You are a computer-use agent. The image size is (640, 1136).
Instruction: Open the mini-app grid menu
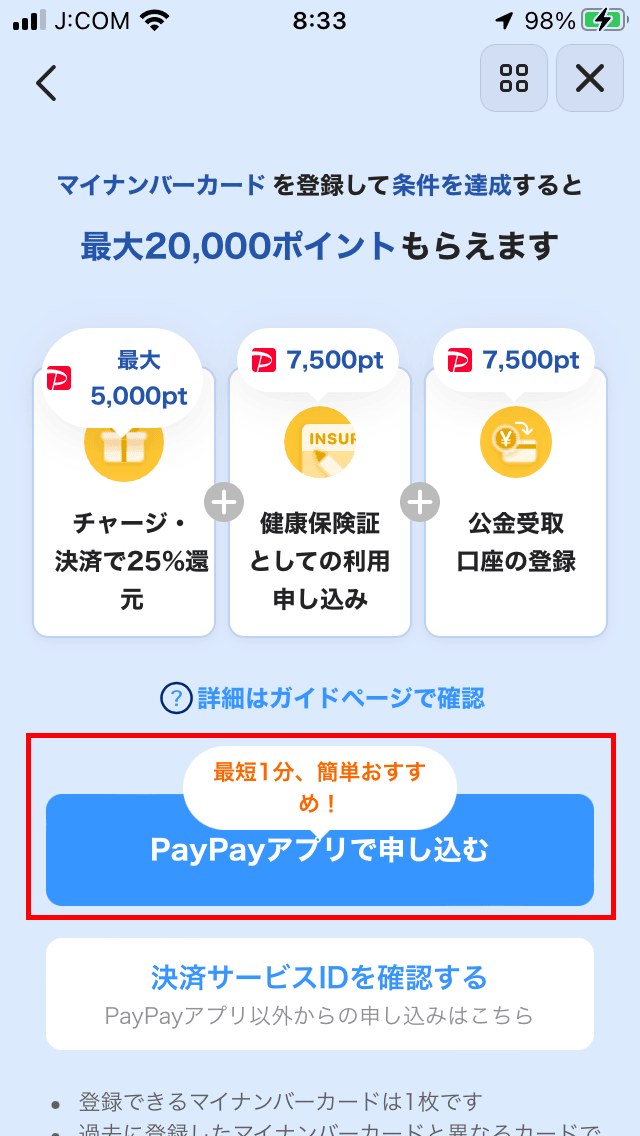tap(514, 78)
